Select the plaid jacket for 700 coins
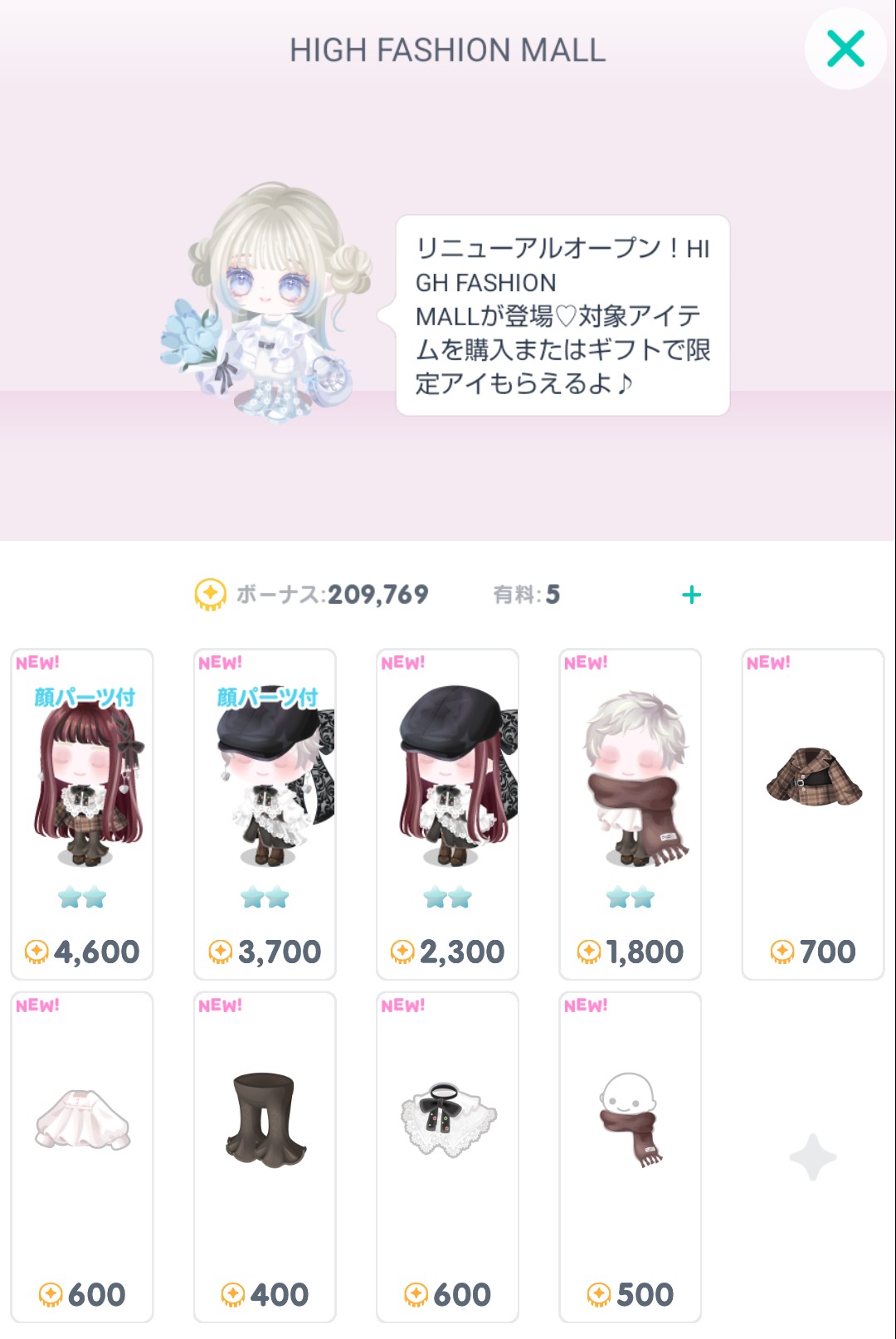Screen dimensions: 896x1339 pyautogui.click(x=812, y=813)
